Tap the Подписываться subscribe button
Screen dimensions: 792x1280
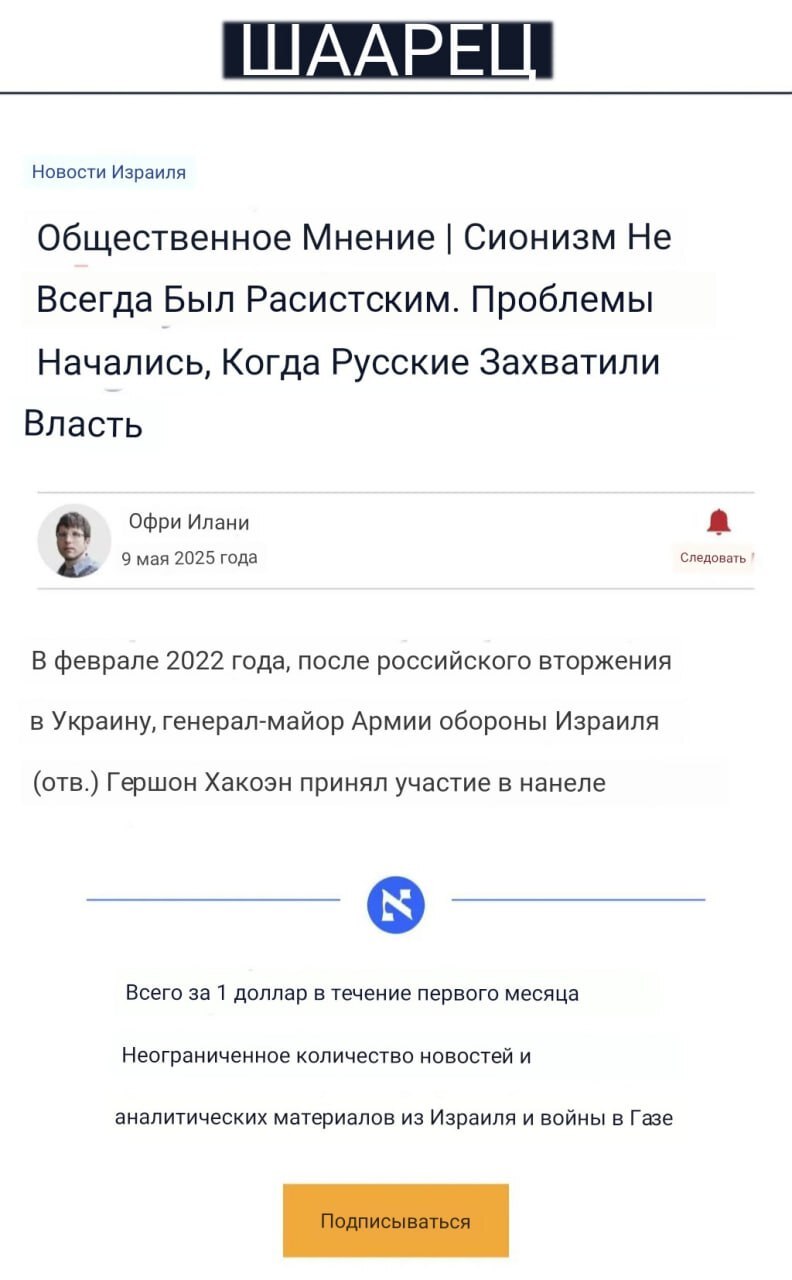coord(395,1221)
